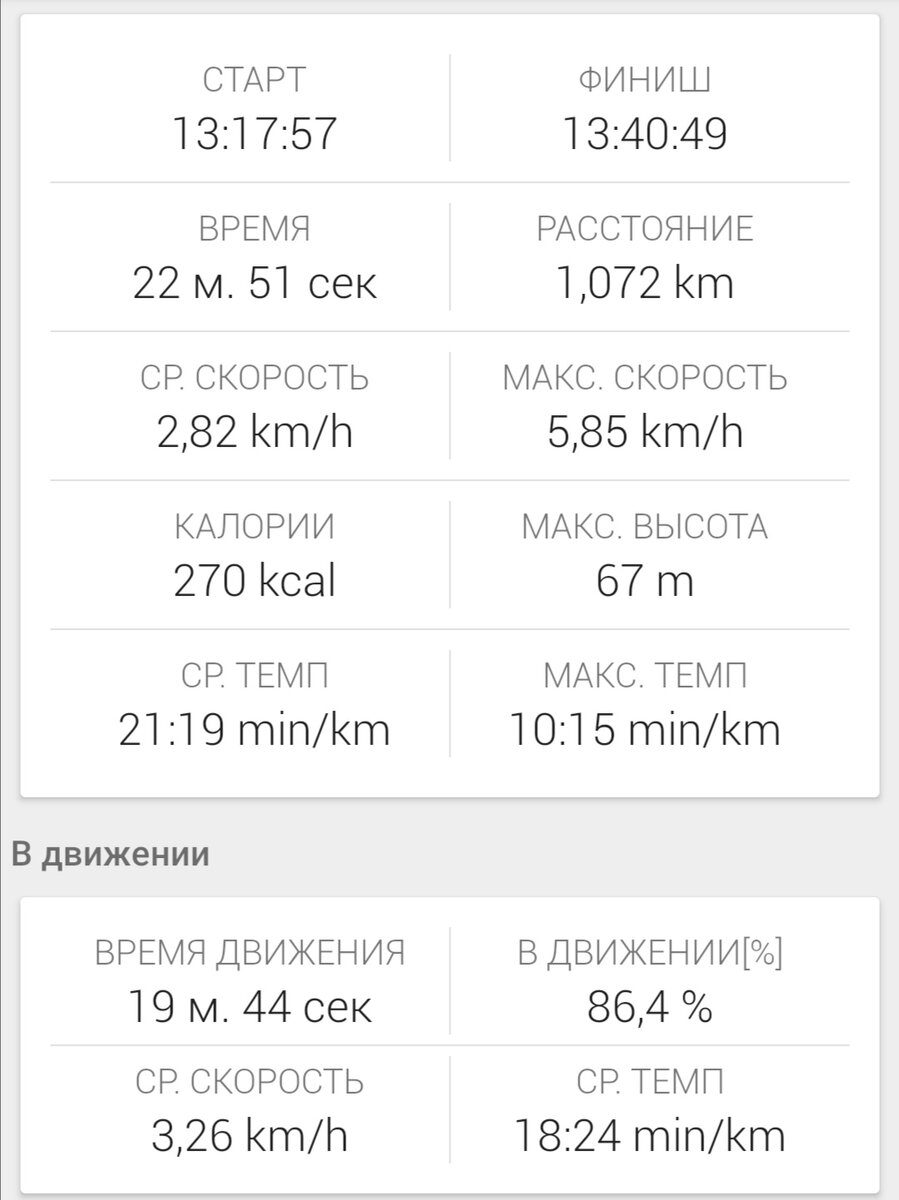Select the МАКС. ВЫСОТА label
The width and height of the screenshot is (899, 1200).
pyautogui.click(x=647, y=528)
